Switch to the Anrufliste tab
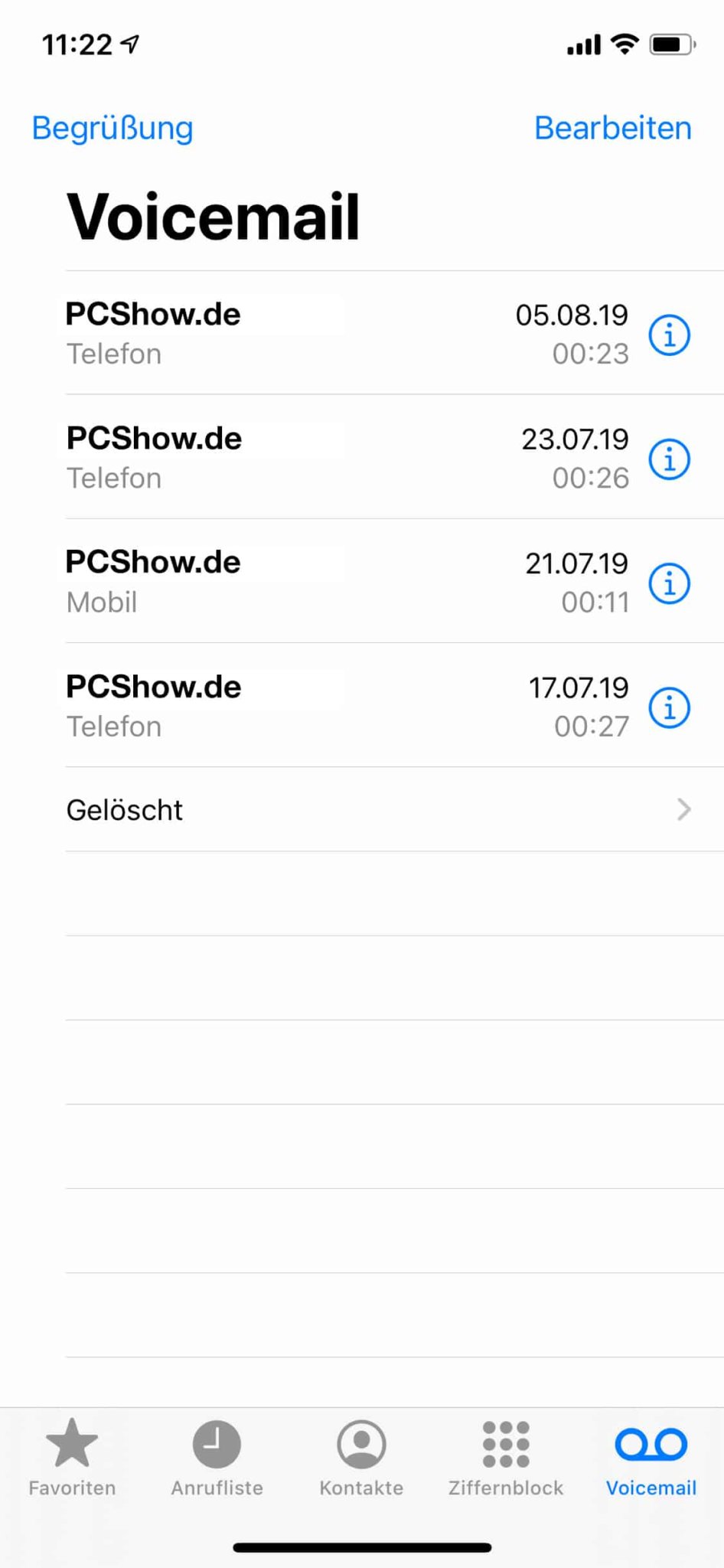Screen dimensions: 724x1568 coord(217,1462)
